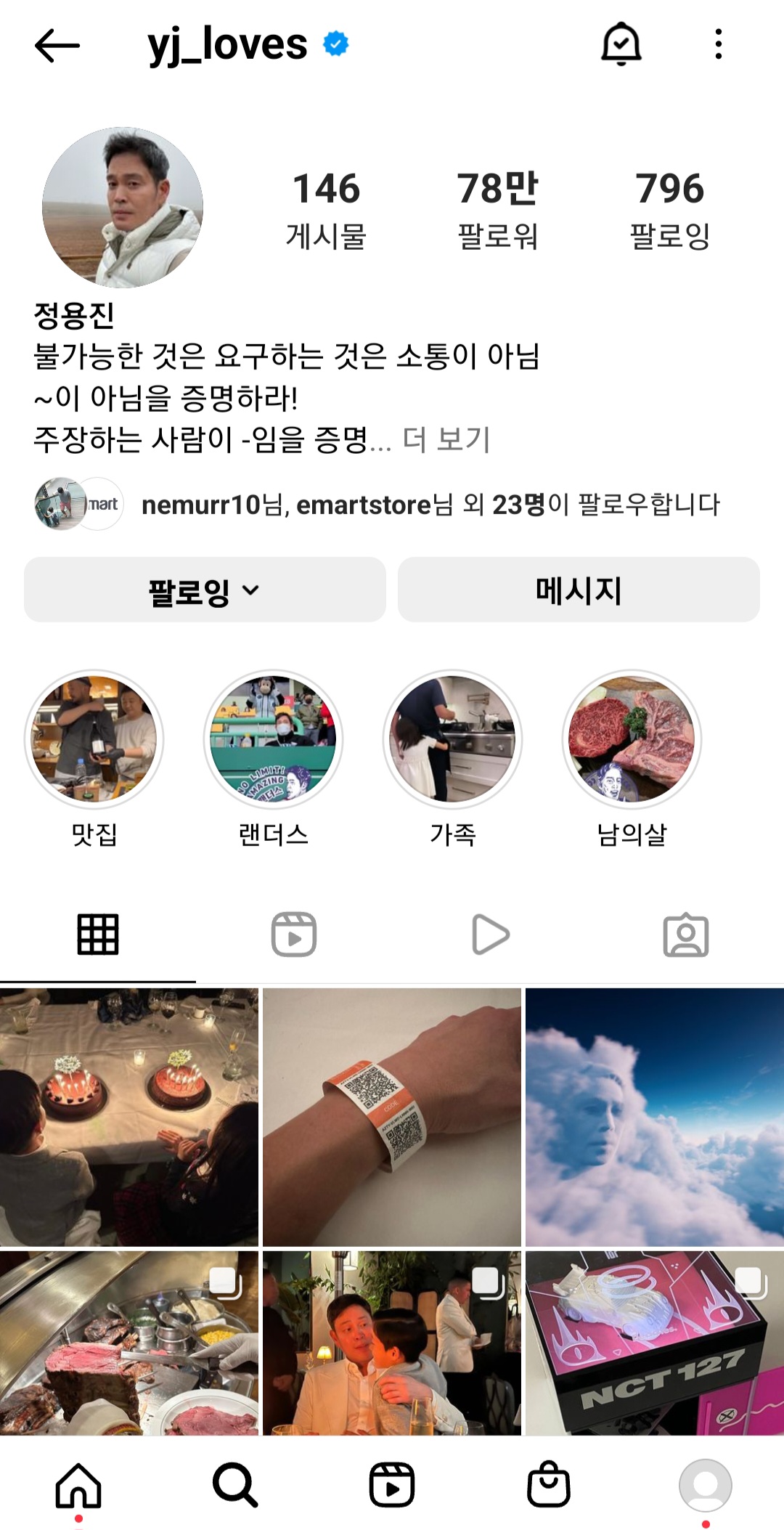784x1530 pixels.
Task: Open the three-dot overflow menu
Action: [718, 44]
